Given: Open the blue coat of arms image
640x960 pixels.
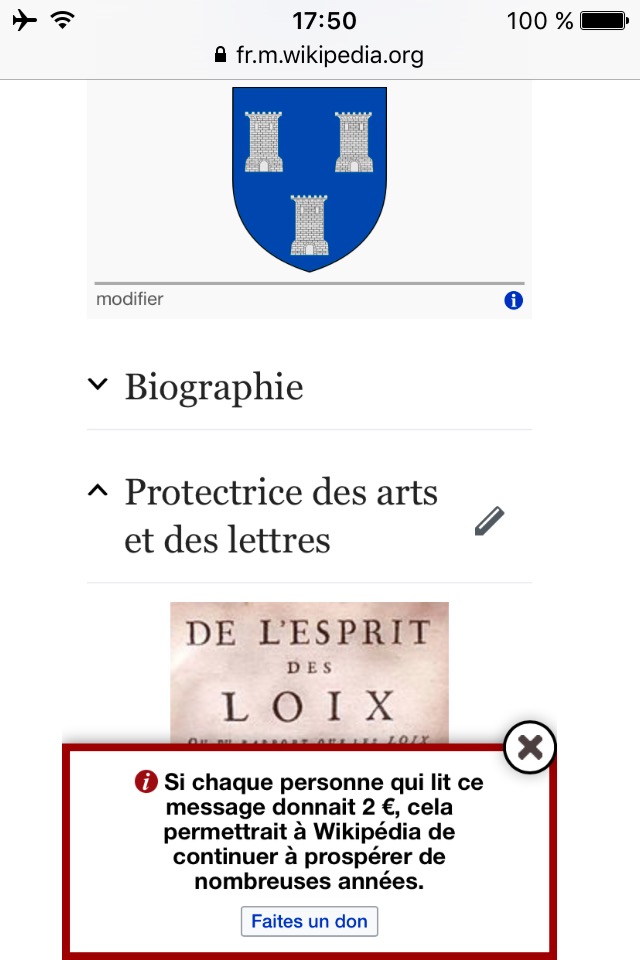Looking at the screenshot, I should [x=309, y=178].
